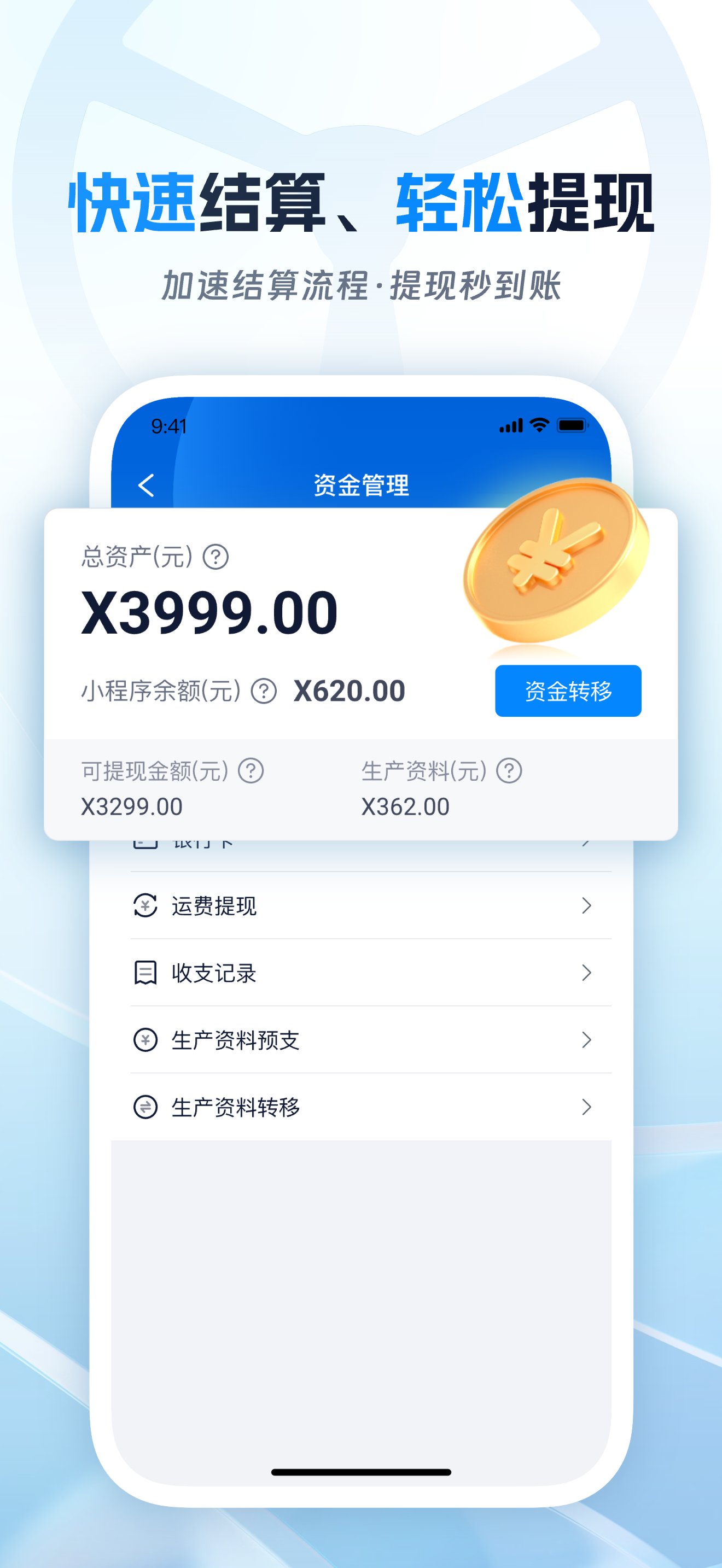Tap the 资金转移 blue button
The width and height of the screenshot is (722, 1568).
(x=567, y=691)
